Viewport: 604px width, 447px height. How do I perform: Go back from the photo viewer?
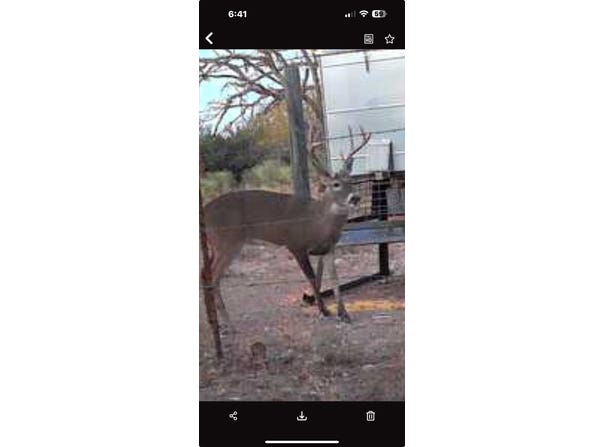coord(209,38)
